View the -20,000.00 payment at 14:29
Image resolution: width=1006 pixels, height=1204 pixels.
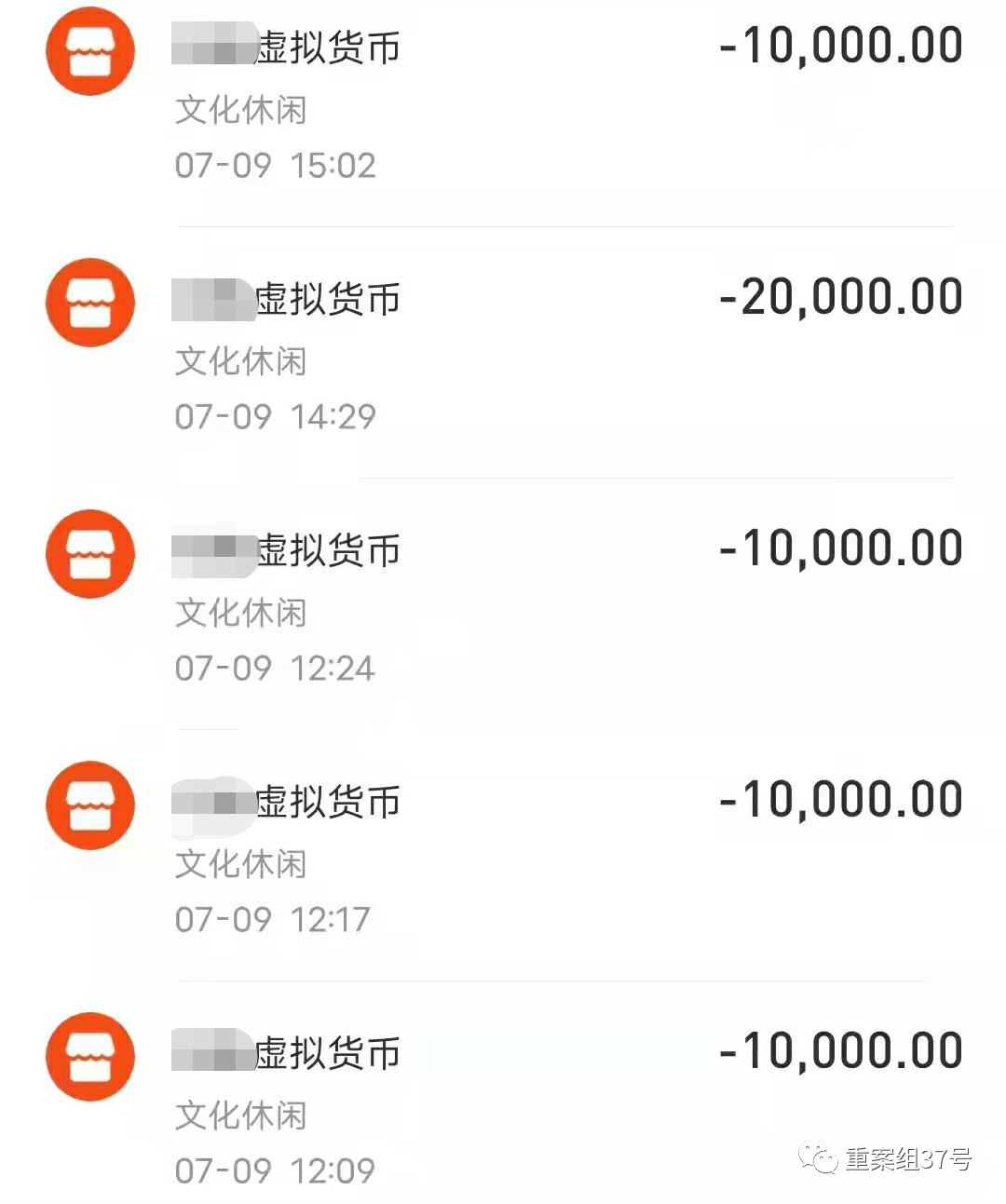[x=503, y=354]
